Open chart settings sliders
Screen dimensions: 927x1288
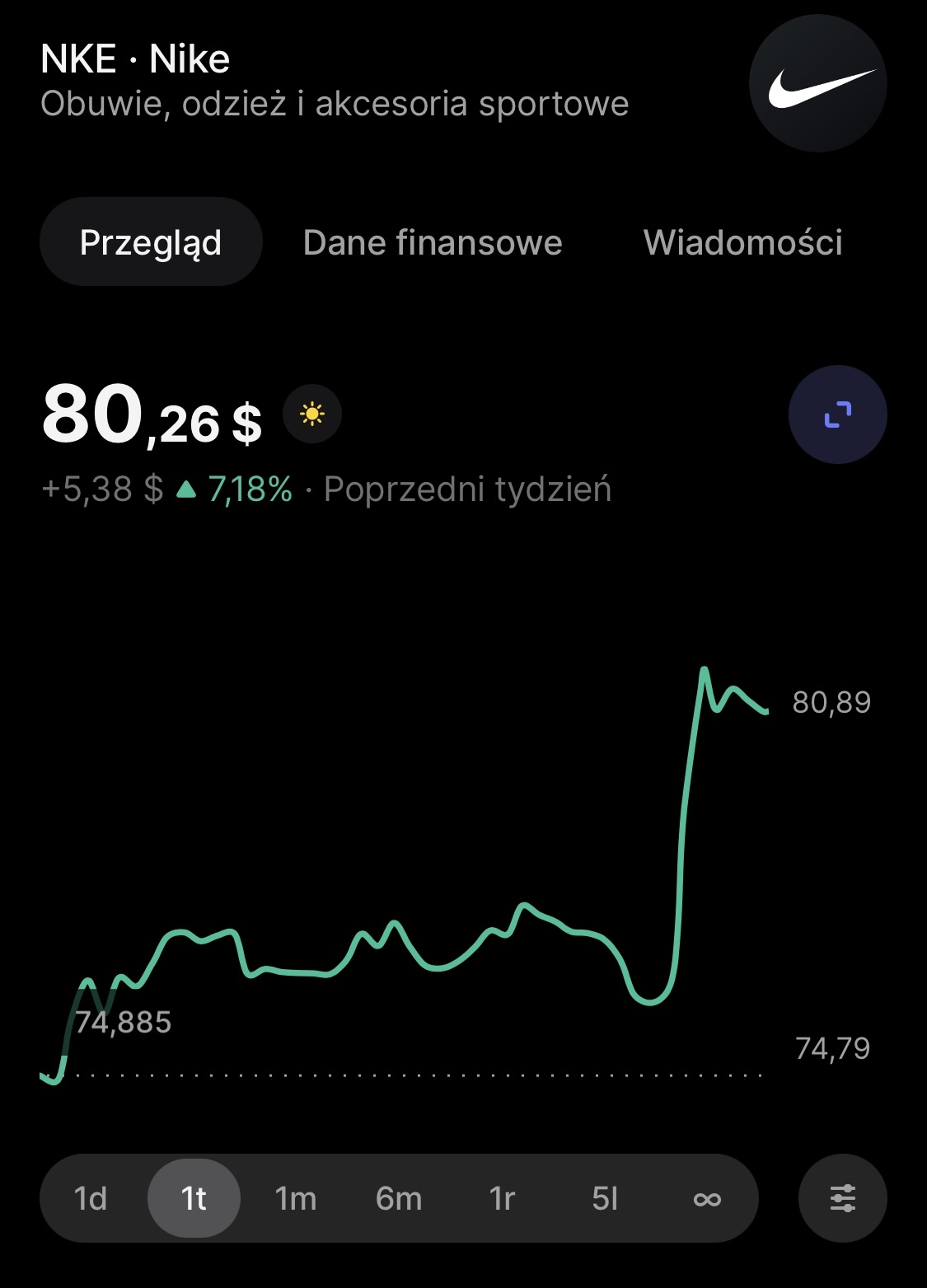842,1198
